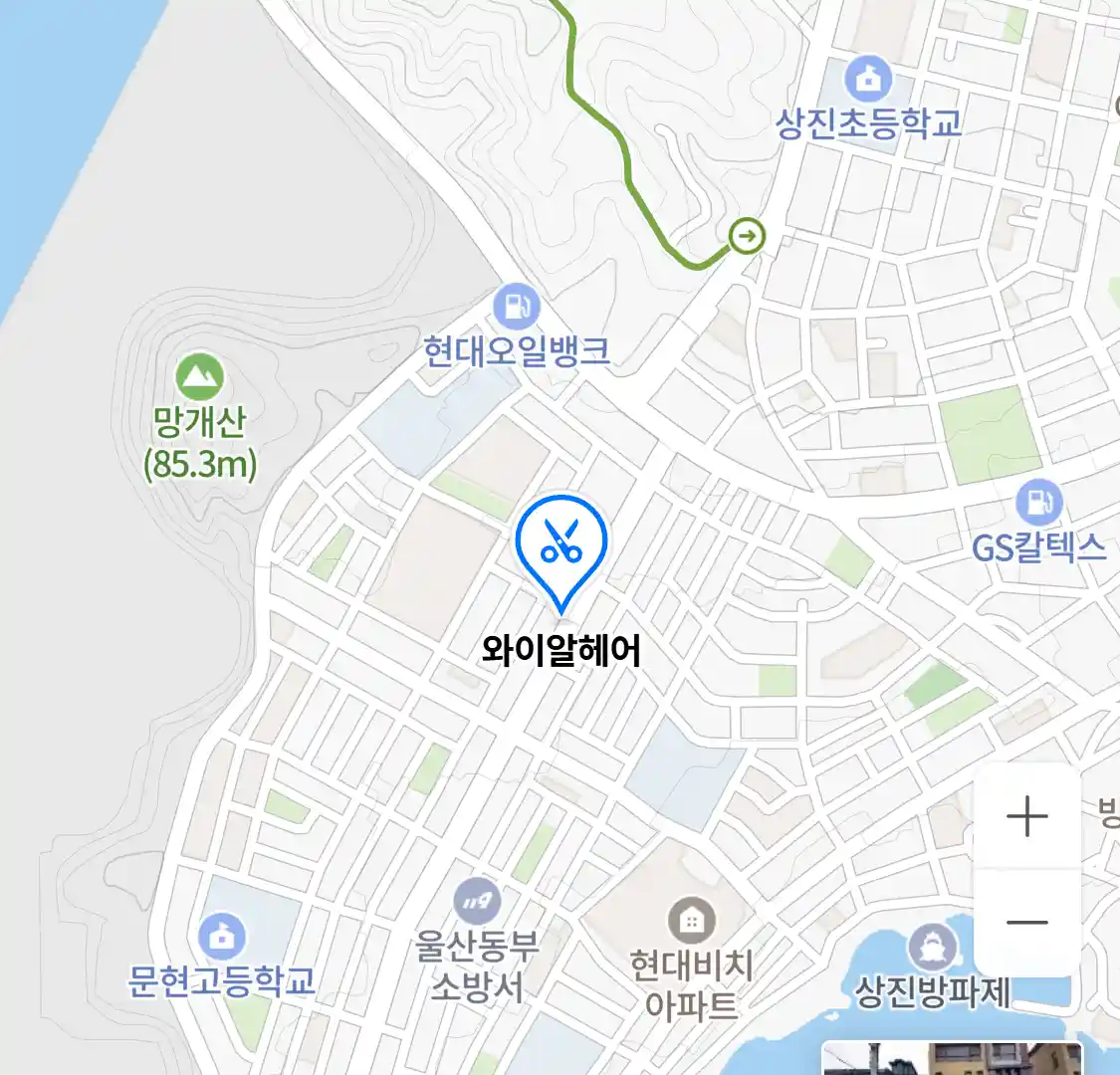Tap the 와이알헤어 scissors marker
Viewport: 1120px width, 1075px height.
point(560,542)
